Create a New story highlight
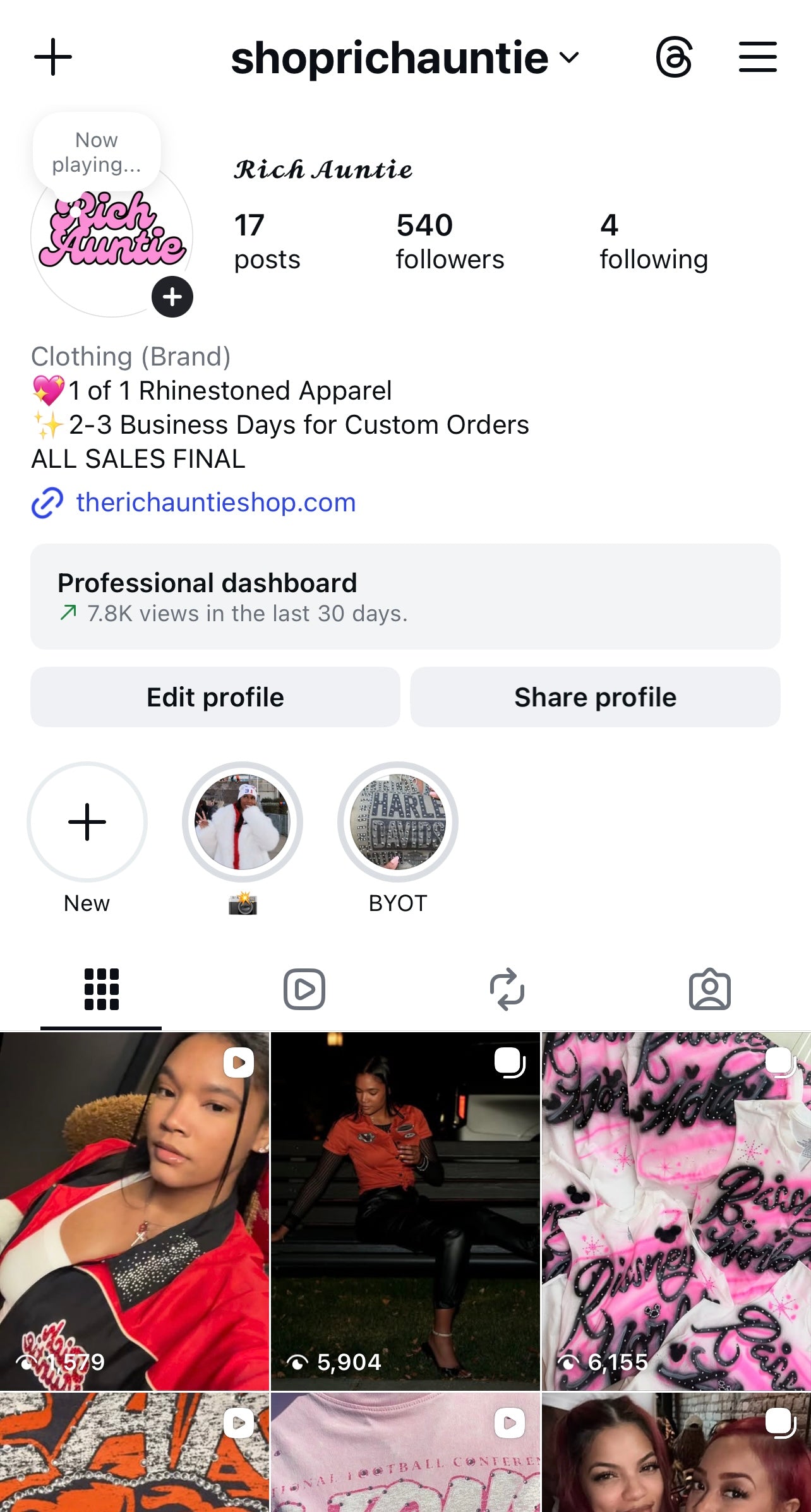811x1512 pixels. (x=87, y=822)
